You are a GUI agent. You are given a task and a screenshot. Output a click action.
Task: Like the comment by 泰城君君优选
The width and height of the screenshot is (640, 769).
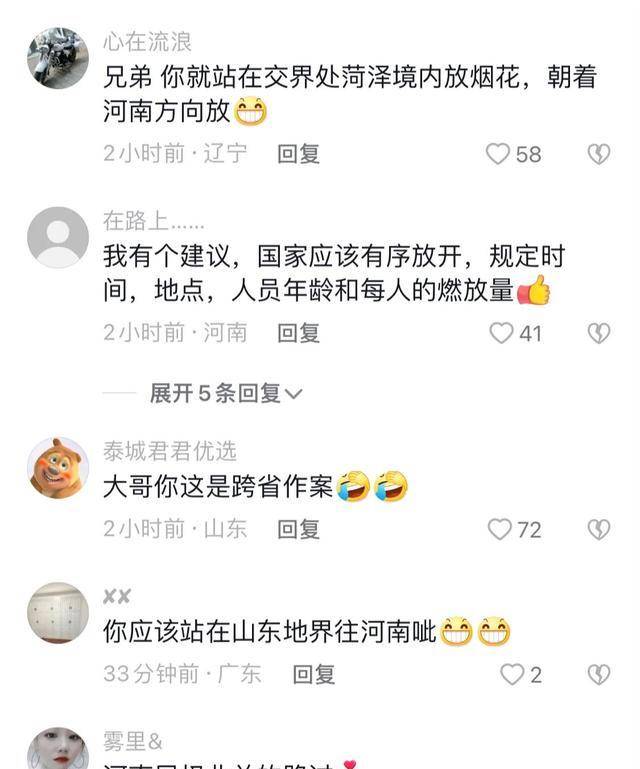tap(499, 529)
